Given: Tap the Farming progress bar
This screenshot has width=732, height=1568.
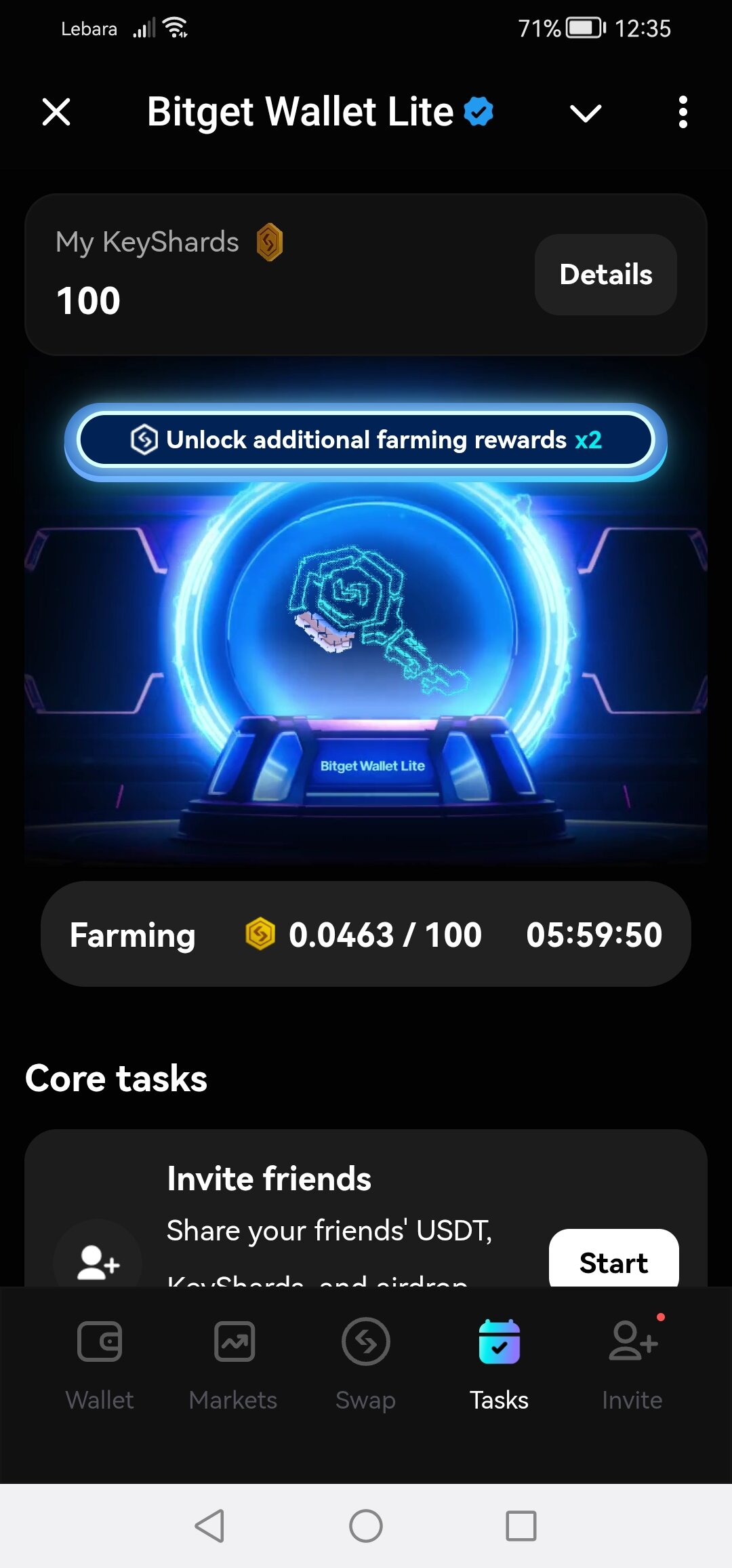Looking at the screenshot, I should (x=366, y=934).
